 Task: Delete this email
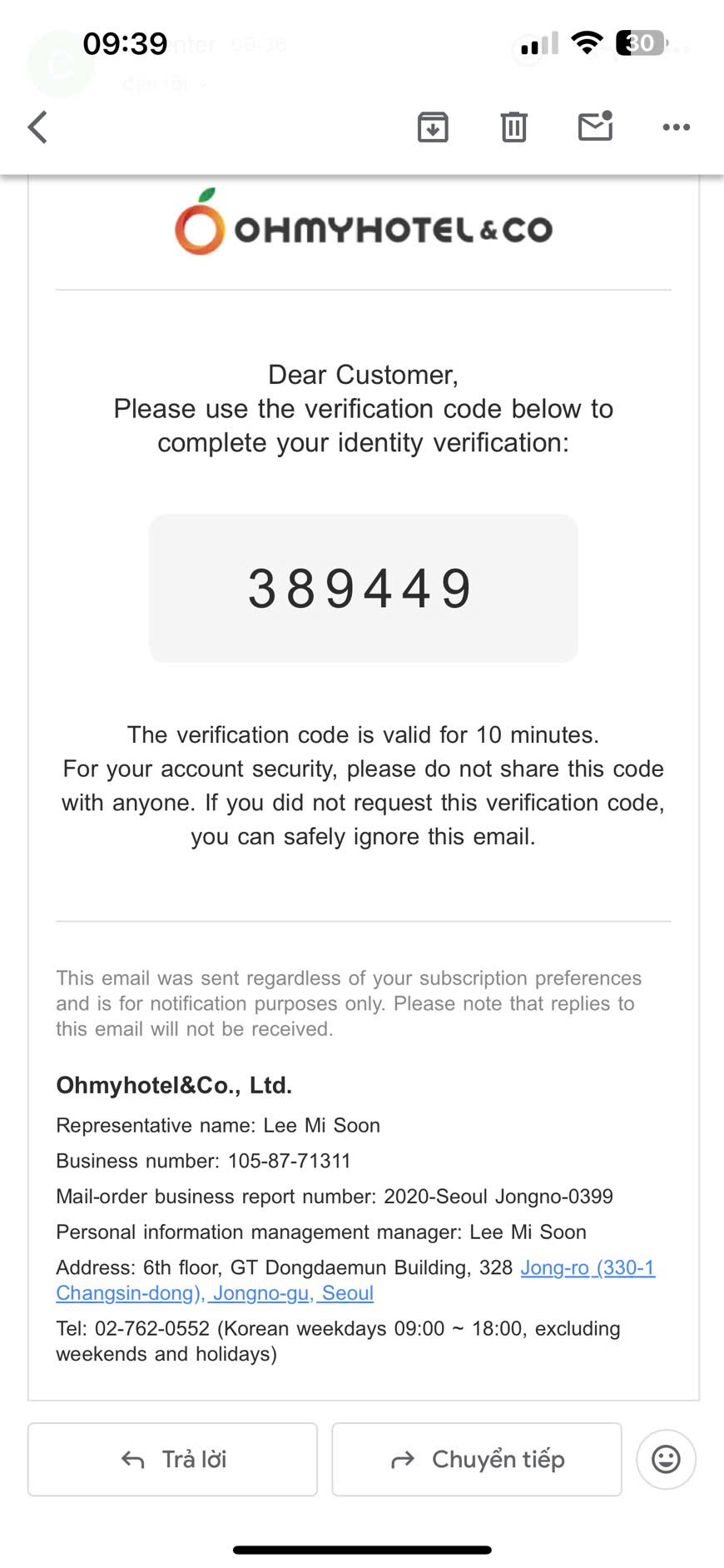[513, 127]
